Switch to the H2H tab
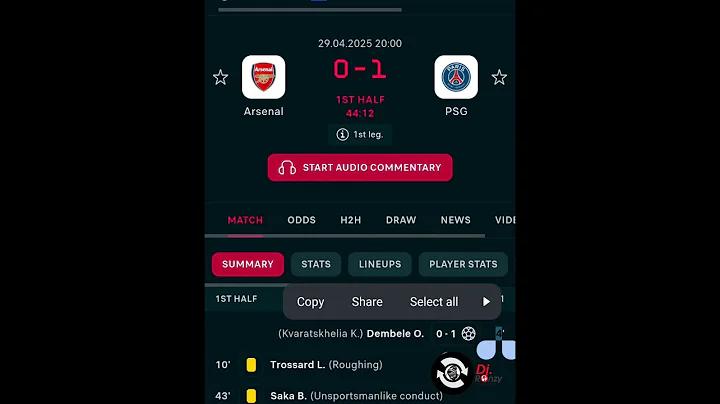This screenshot has height=404, width=720. (350, 220)
